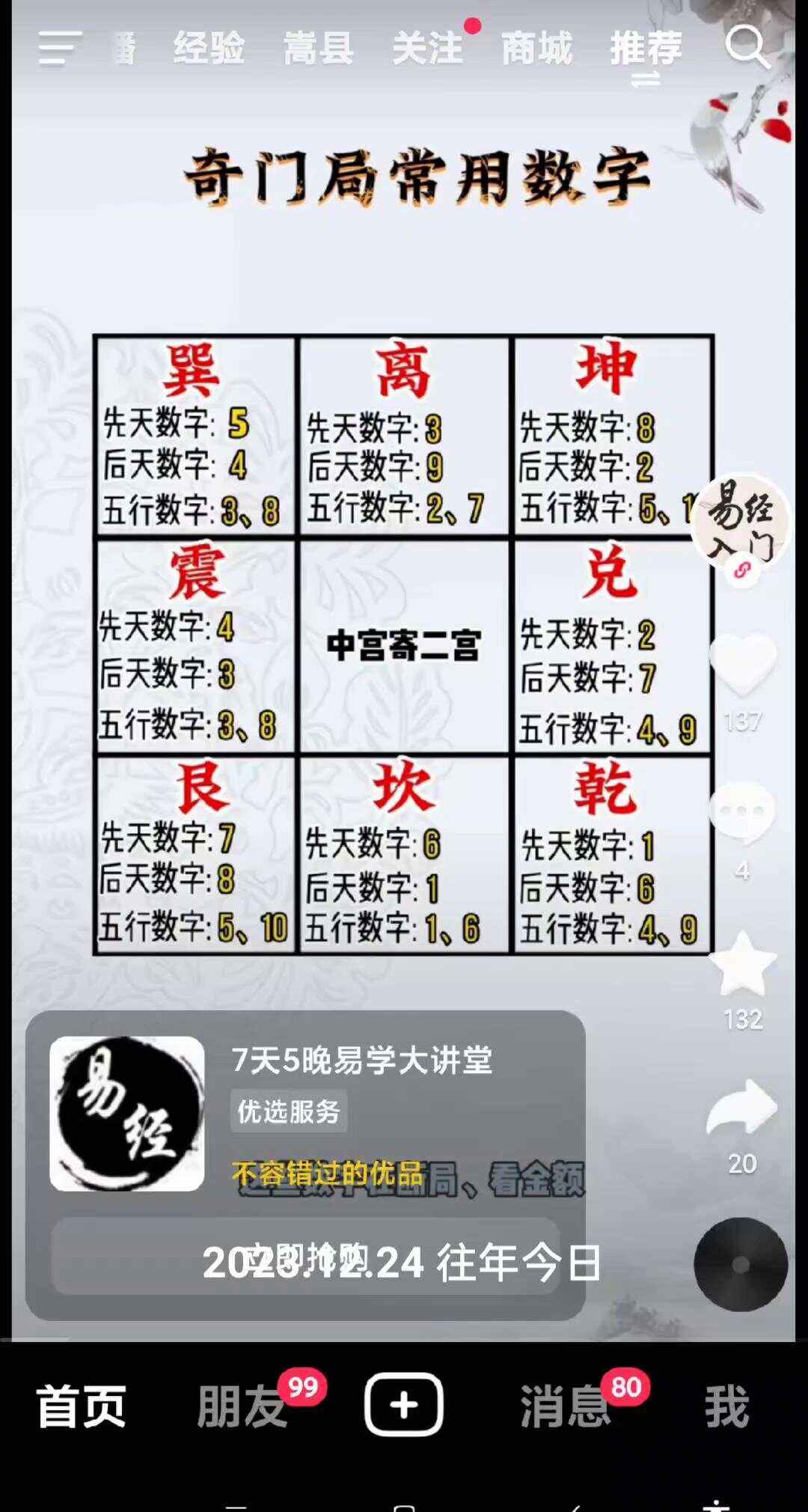This screenshot has width=808, height=1512.
Task: Select the 推荐 top tab
Action: (x=646, y=48)
